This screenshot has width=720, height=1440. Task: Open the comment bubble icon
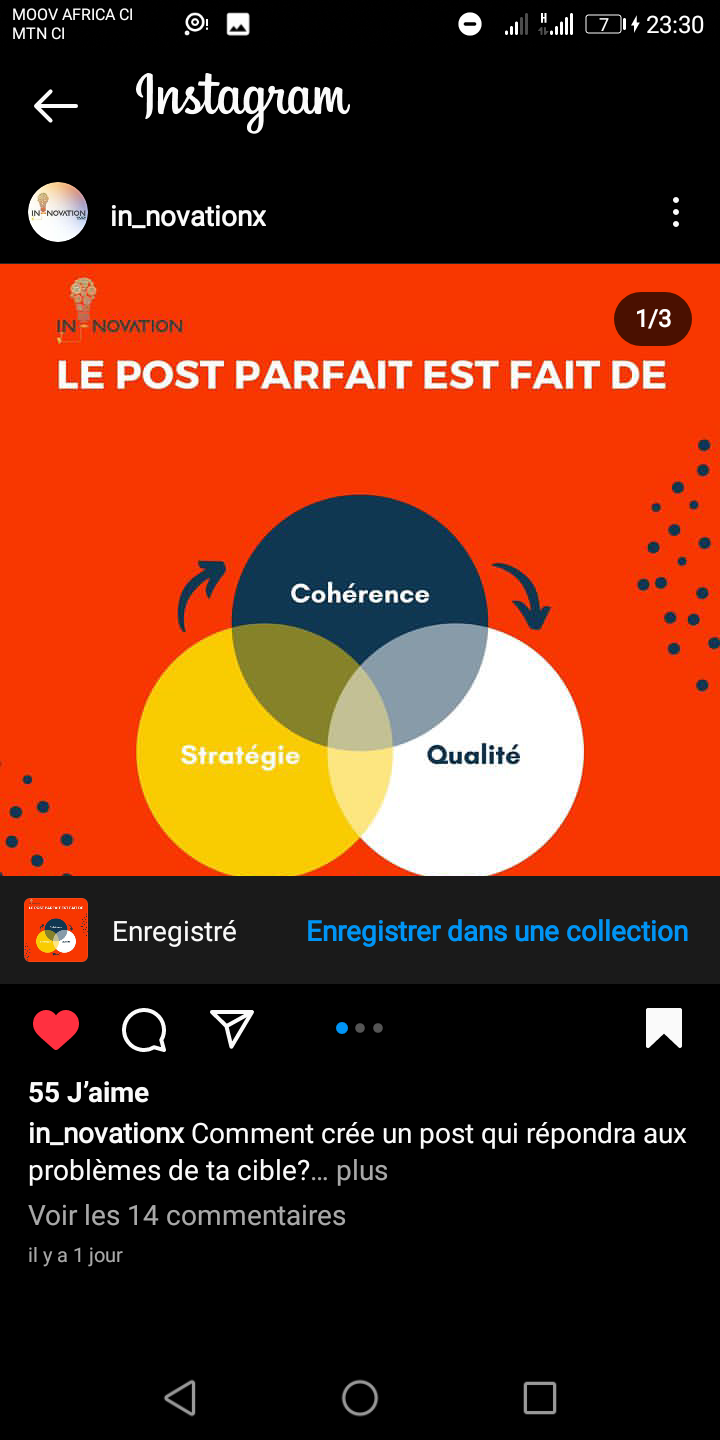[144, 1029]
